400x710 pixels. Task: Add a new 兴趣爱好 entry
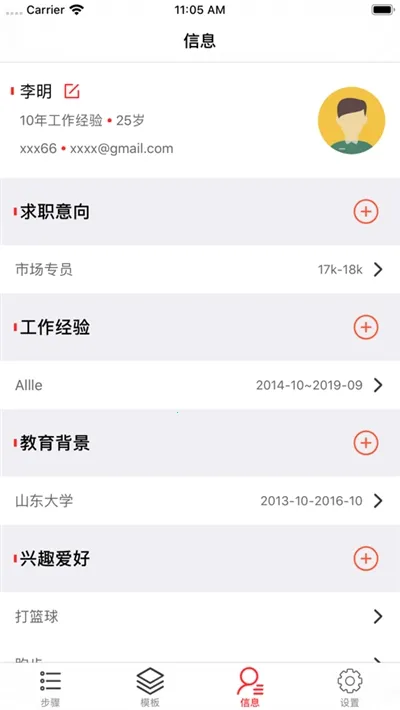[x=366, y=558]
